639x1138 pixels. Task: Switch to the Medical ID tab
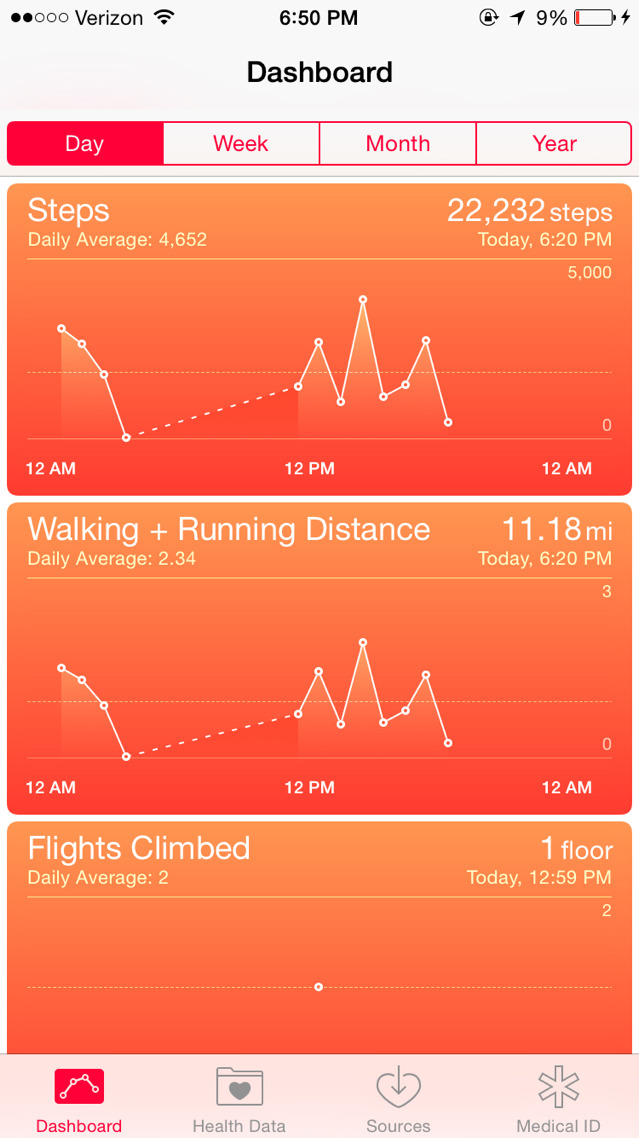tap(558, 1098)
